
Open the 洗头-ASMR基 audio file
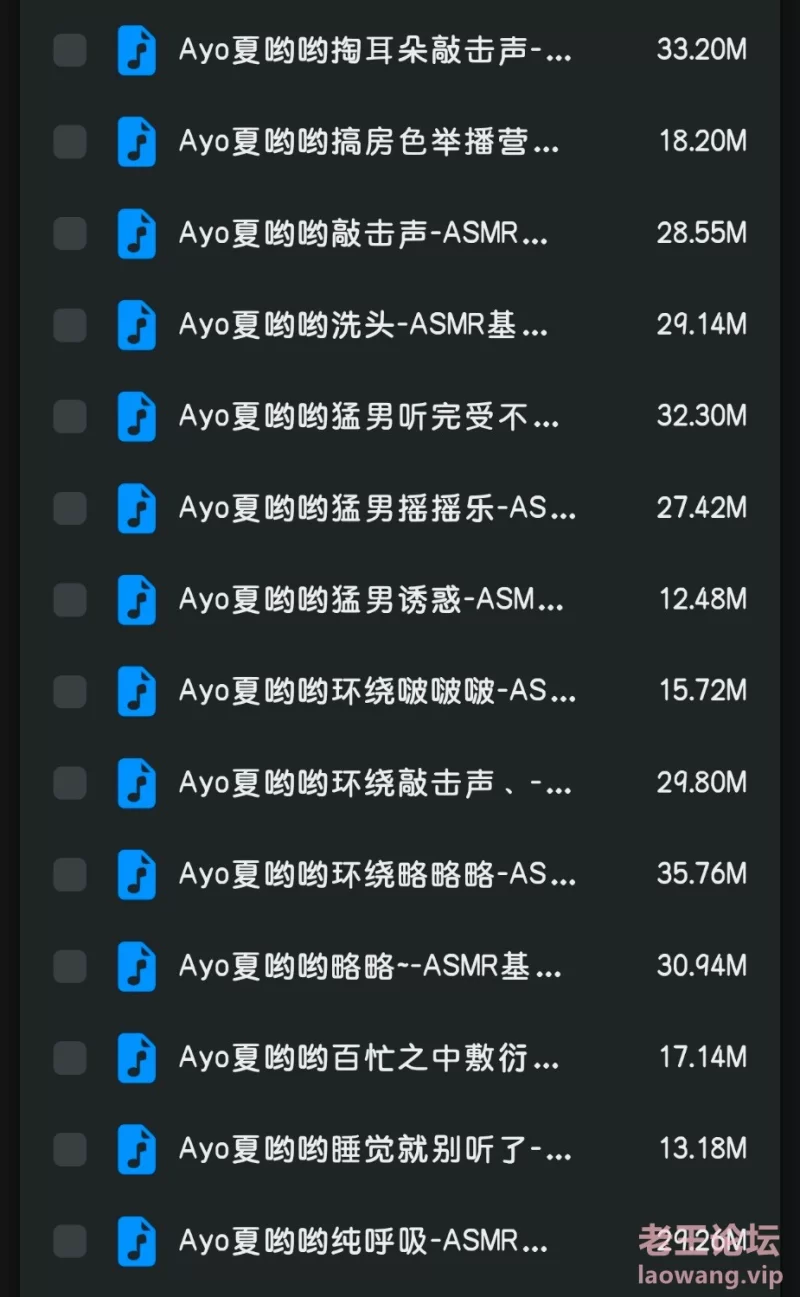[x=363, y=325]
